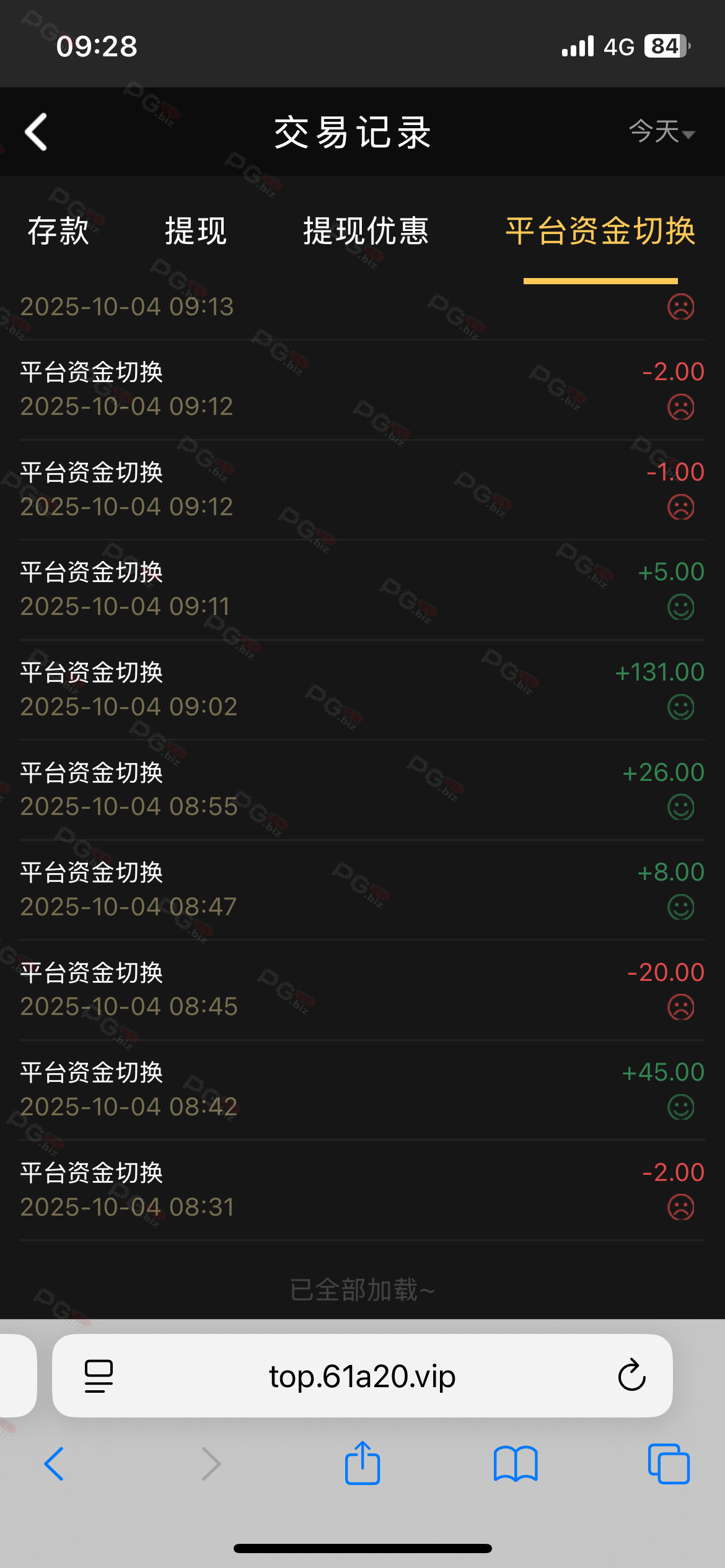Share this page from the browser toolbar
The height and width of the screenshot is (1568, 725).
362,1464
